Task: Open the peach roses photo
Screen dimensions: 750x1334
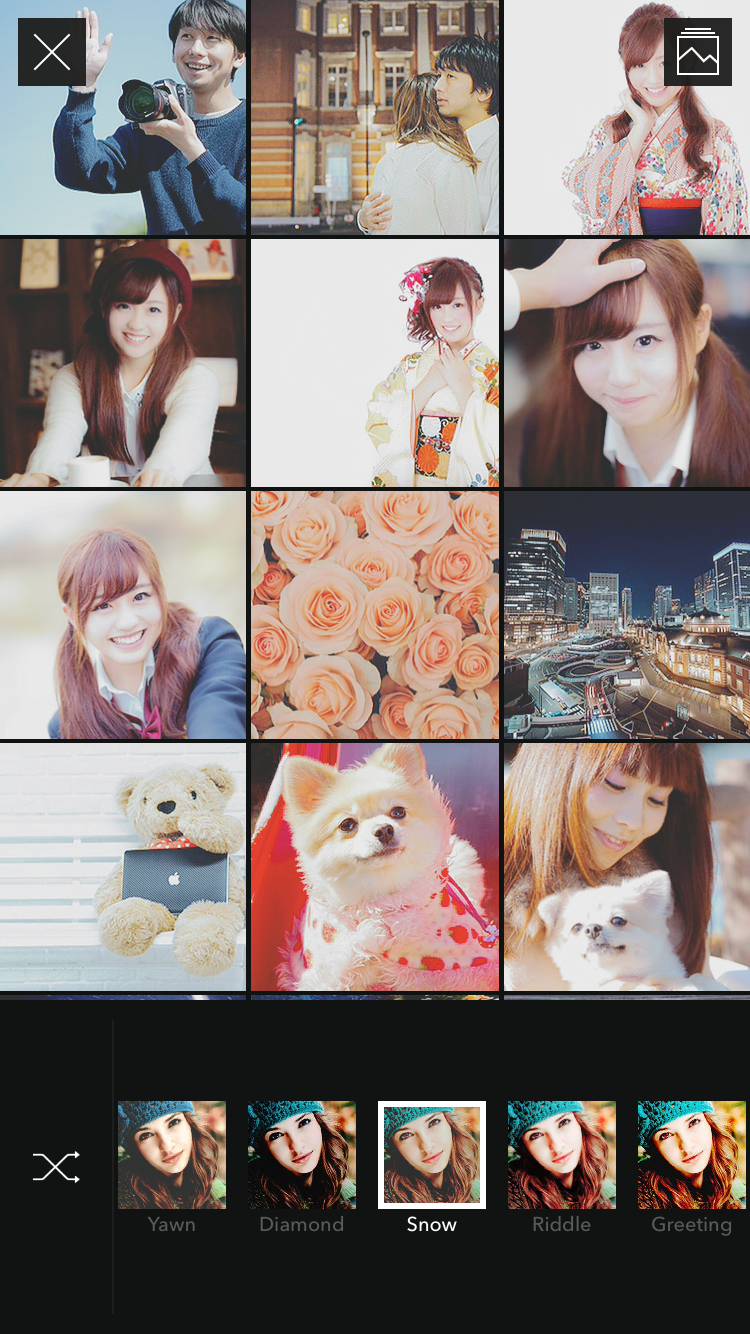Action: tap(375, 614)
